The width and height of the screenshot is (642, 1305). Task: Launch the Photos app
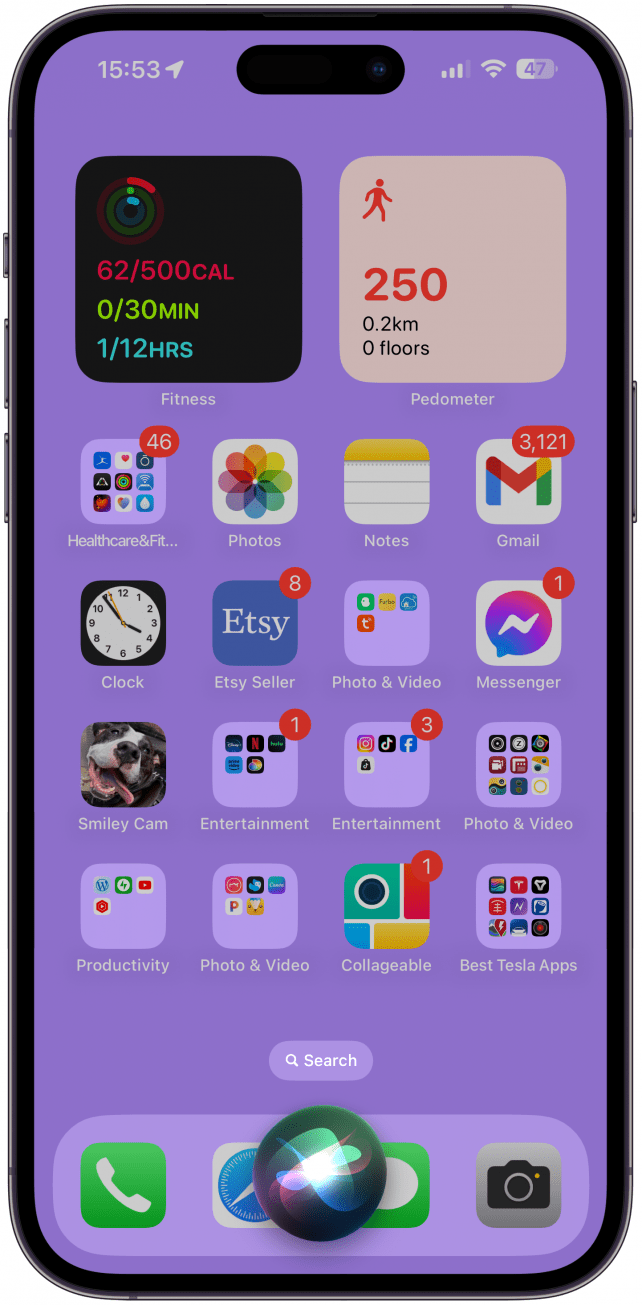[255, 482]
